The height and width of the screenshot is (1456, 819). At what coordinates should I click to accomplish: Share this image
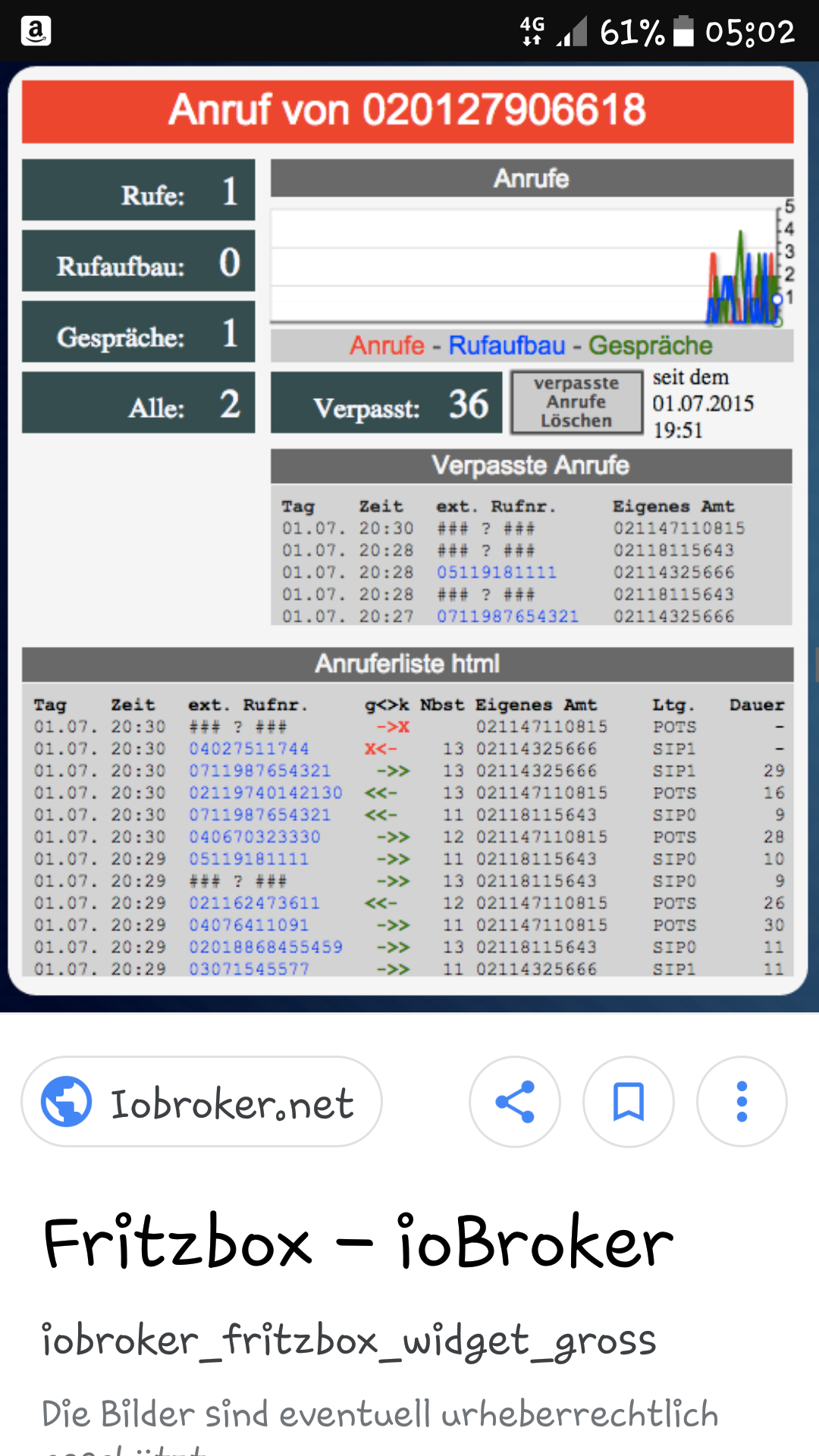515,1102
